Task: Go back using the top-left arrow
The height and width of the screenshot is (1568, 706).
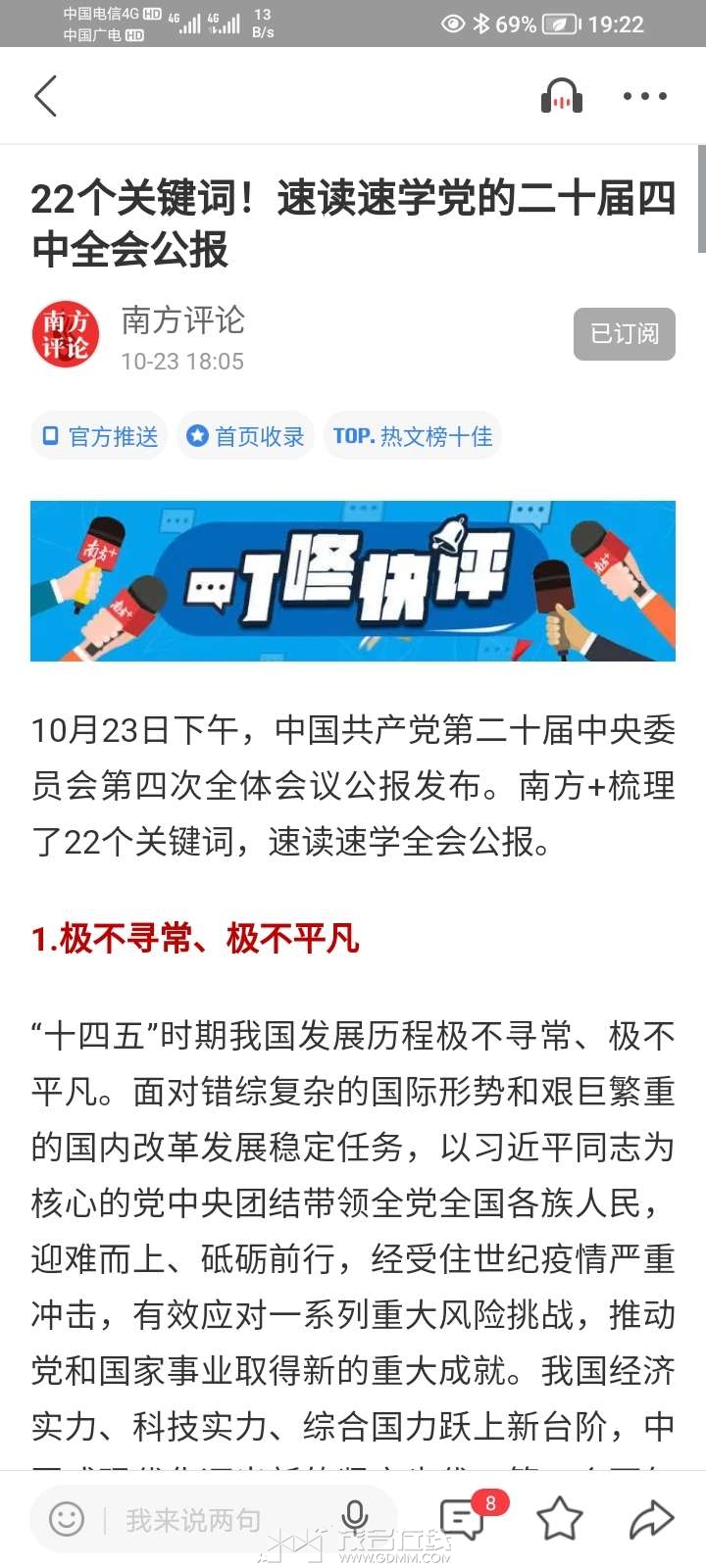Action: 46,96
